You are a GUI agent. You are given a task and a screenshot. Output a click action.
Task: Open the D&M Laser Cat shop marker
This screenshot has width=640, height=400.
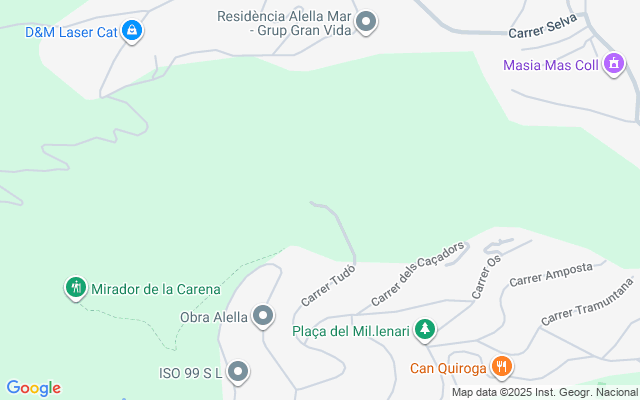point(133,32)
